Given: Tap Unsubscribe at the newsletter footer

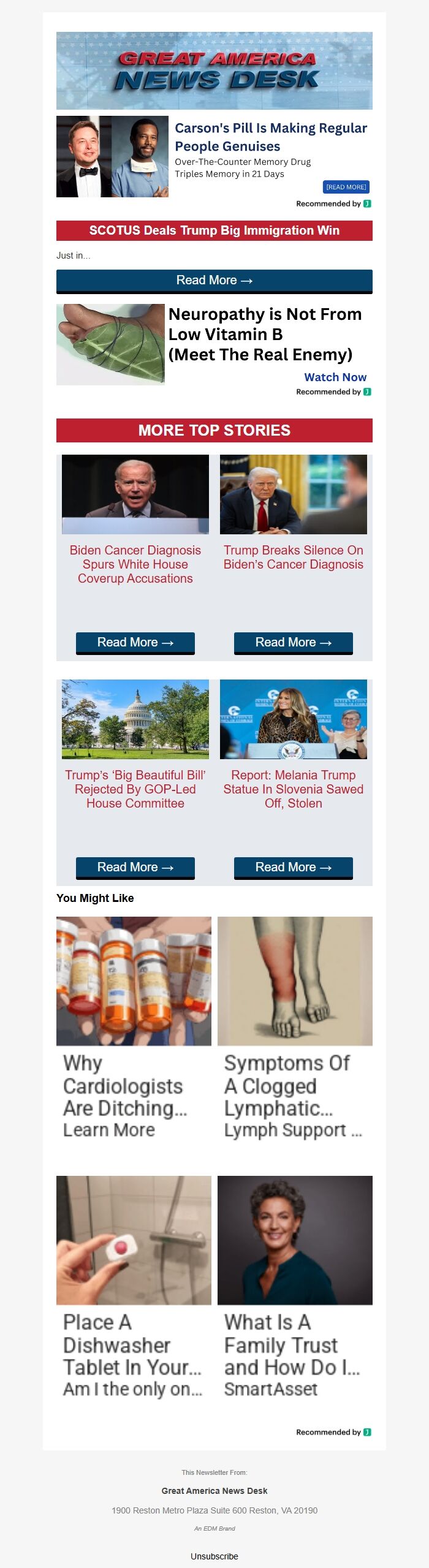Looking at the screenshot, I should pyautogui.click(x=214, y=1556).
